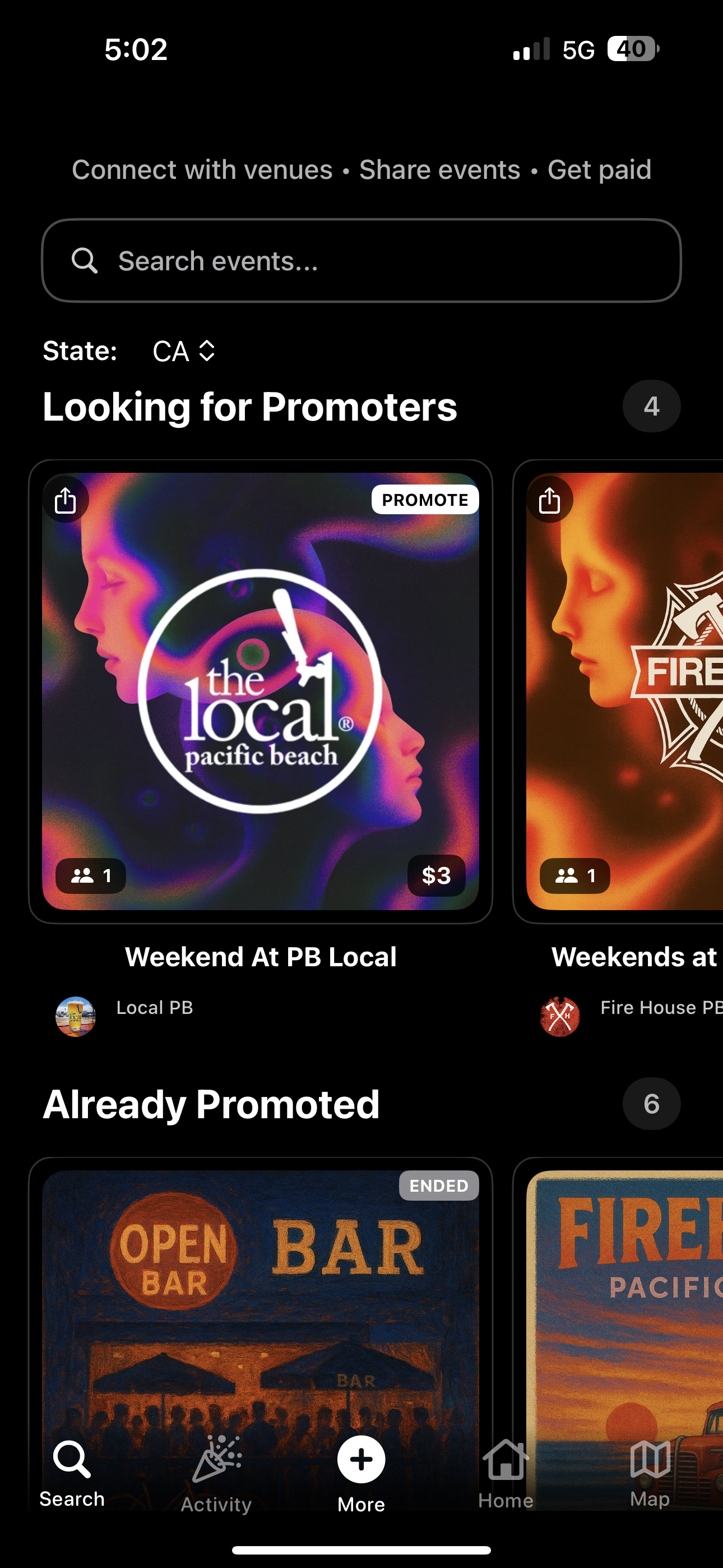The image size is (723, 1568).
Task: Open the More plus button
Action: (361, 1460)
